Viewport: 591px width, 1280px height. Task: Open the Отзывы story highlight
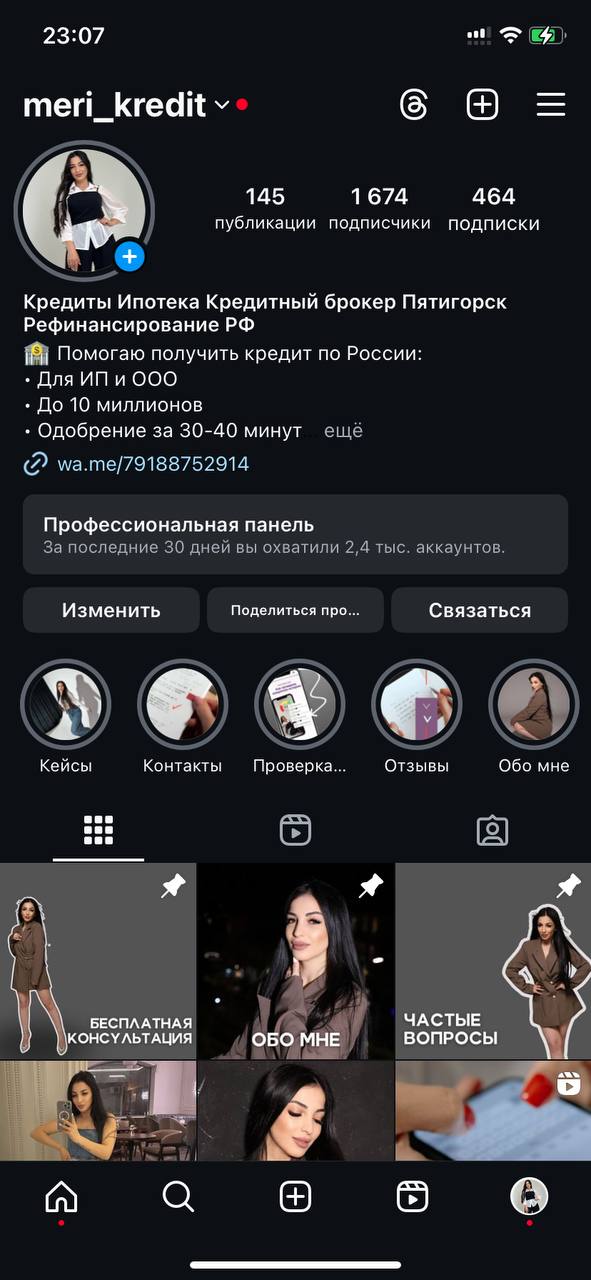click(417, 704)
